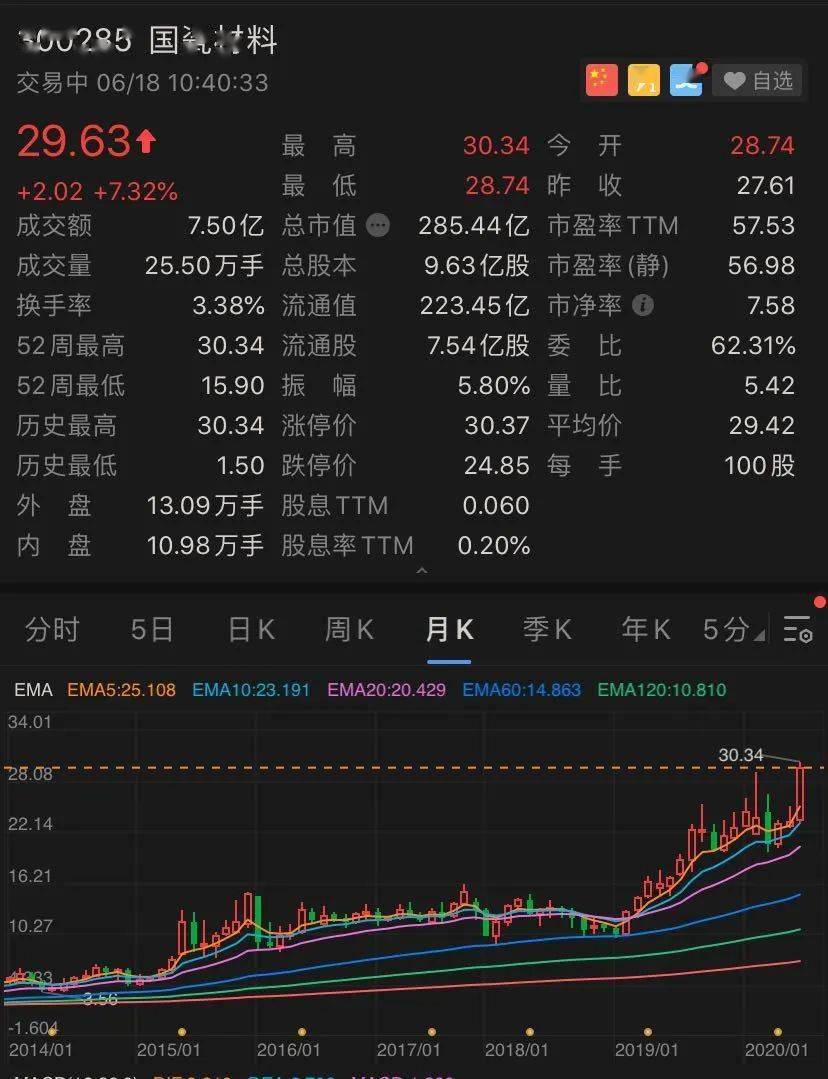Toggle the EMA5 line in chart legend
This screenshot has height=1079, width=828.
tap(120, 690)
